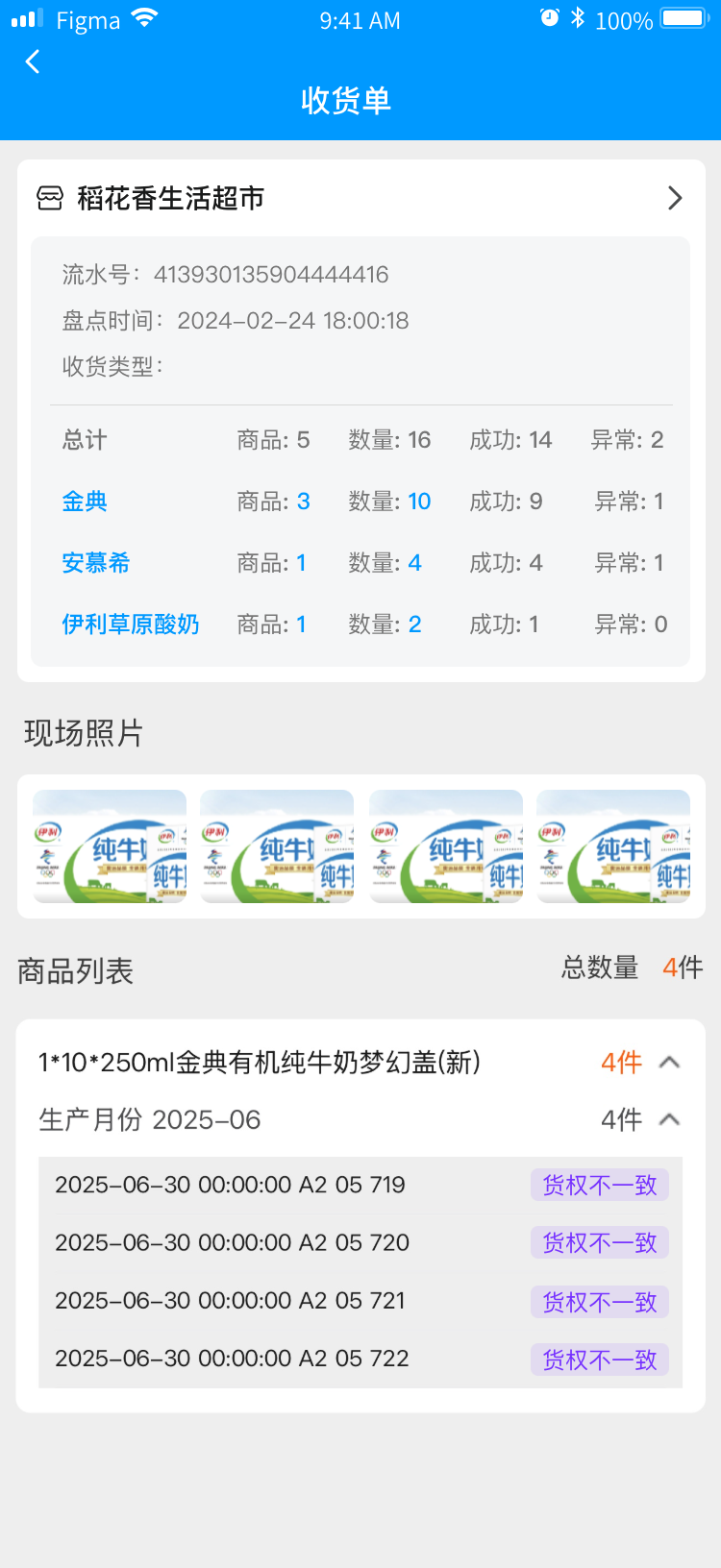Collapse the 金典有机纯牛奶梦幻盖 product section
Viewport: 721px width, 1568px height.
pos(670,1063)
